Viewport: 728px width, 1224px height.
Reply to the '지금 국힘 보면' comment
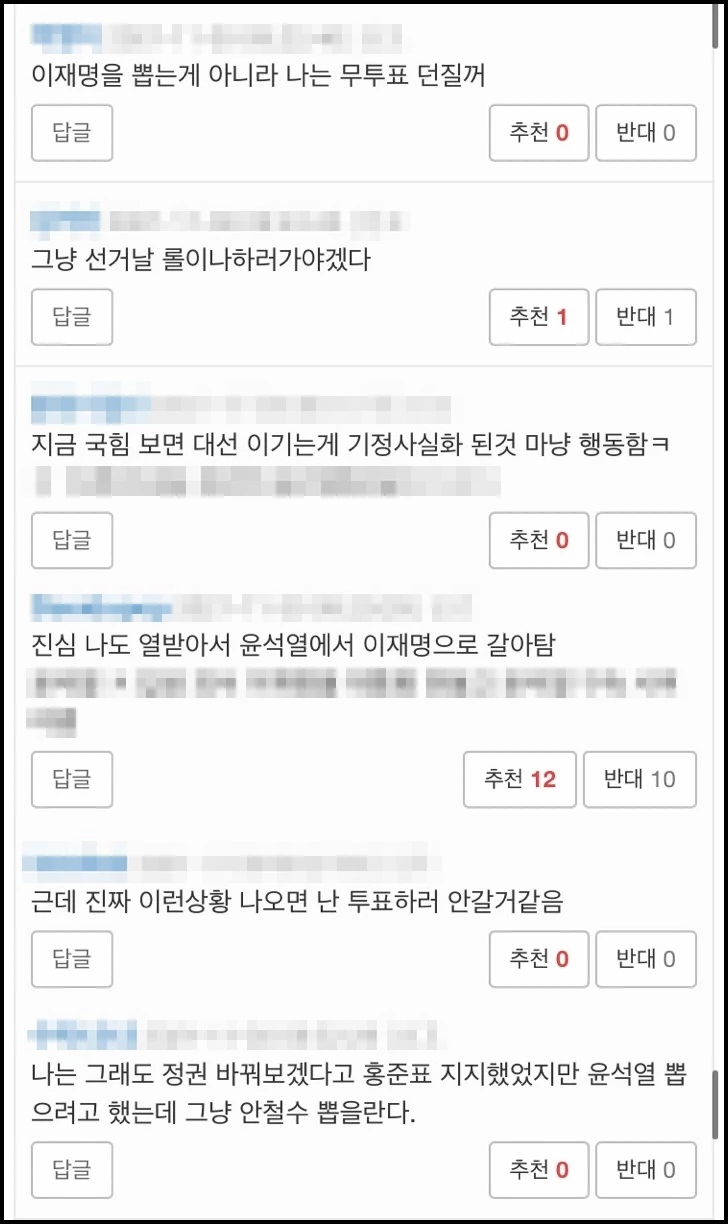click(72, 540)
